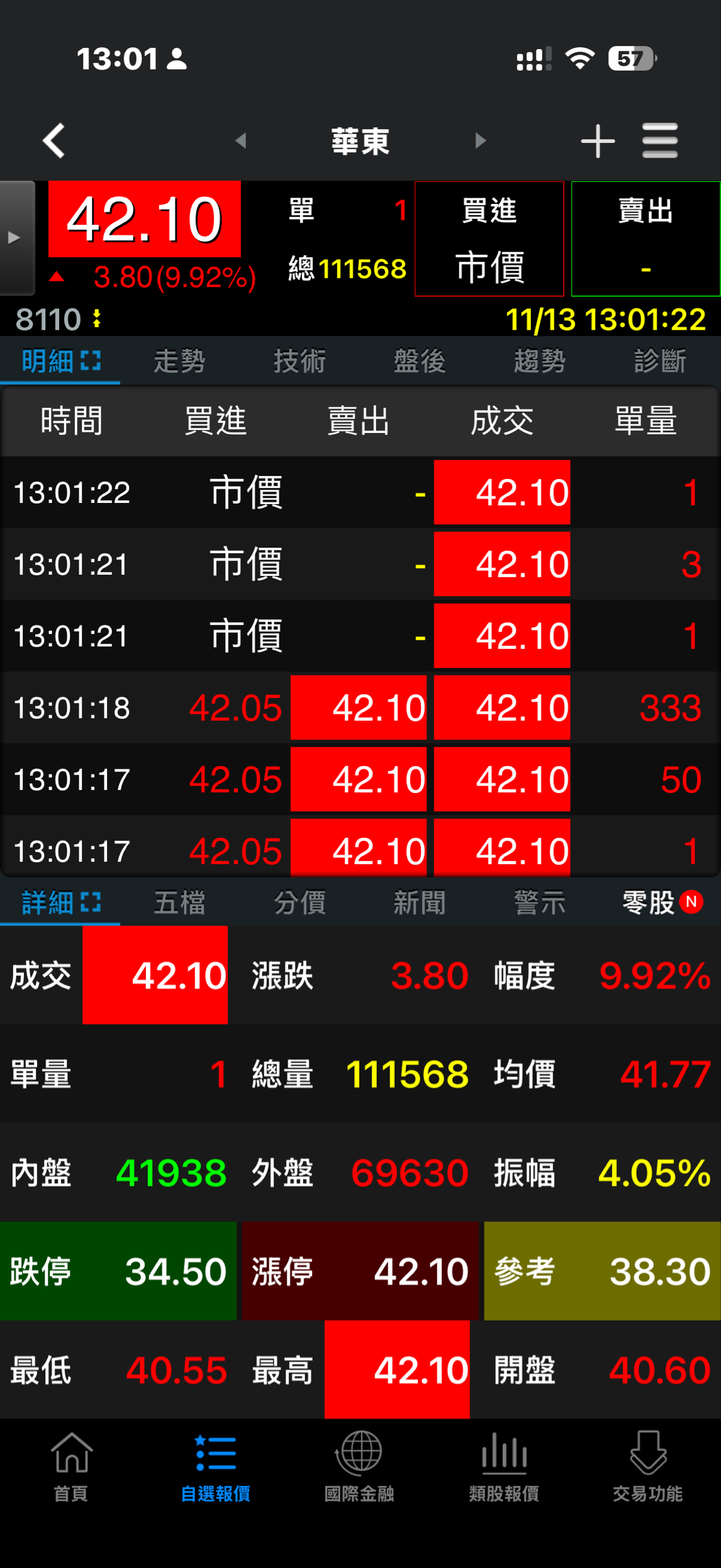Go back to the previous screen
This screenshot has width=721, height=1568.
pyautogui.click(x=54, y=140)
